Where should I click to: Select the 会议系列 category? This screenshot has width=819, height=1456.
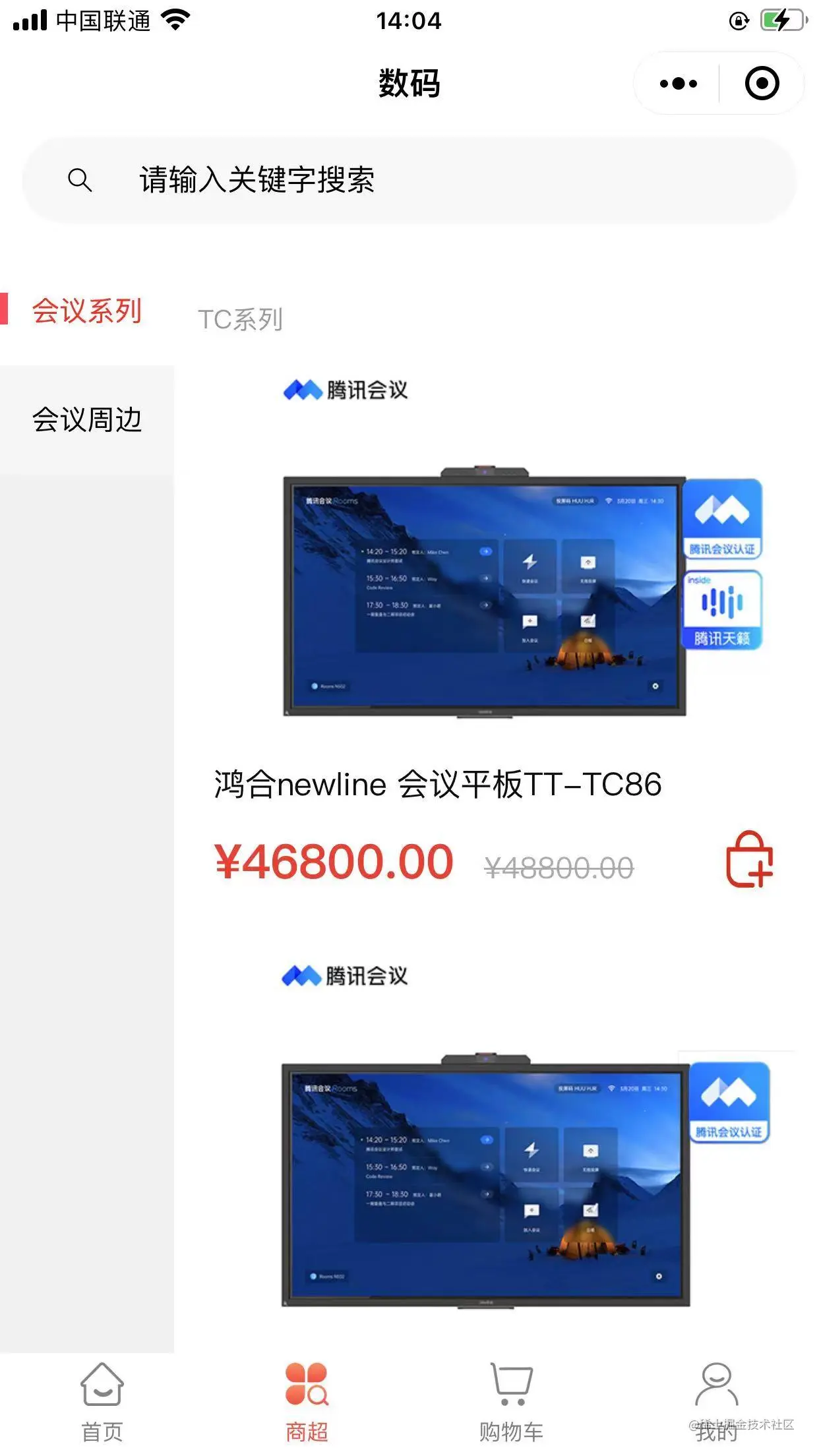point(87,311)
